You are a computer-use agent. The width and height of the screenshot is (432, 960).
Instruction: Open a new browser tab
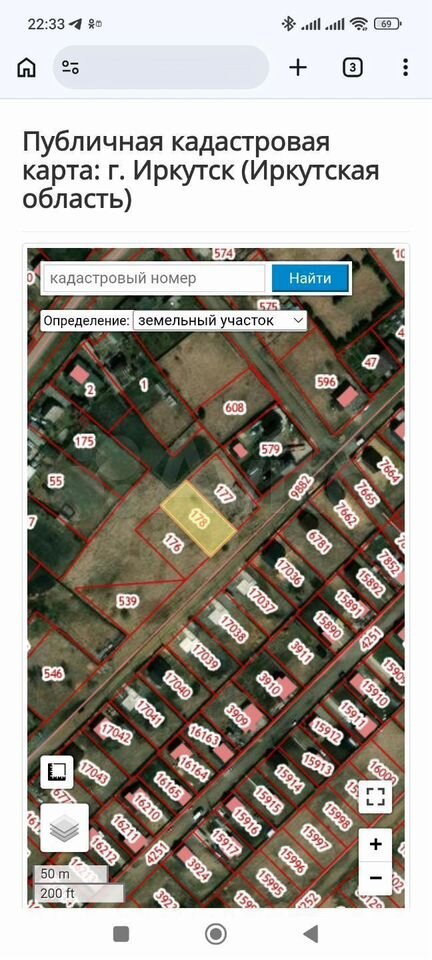(x=298, y=67)
